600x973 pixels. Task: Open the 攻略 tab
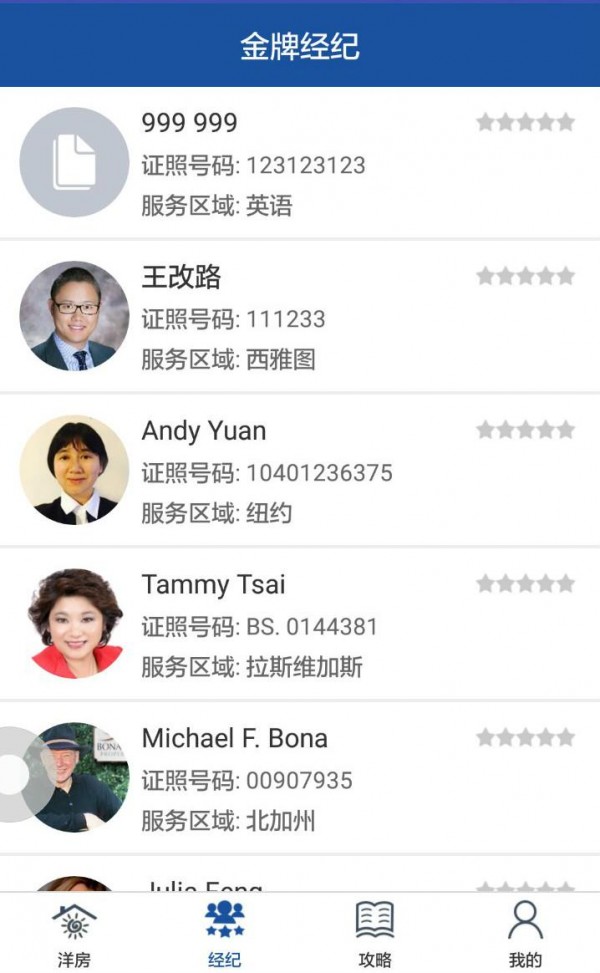(375, 934)
